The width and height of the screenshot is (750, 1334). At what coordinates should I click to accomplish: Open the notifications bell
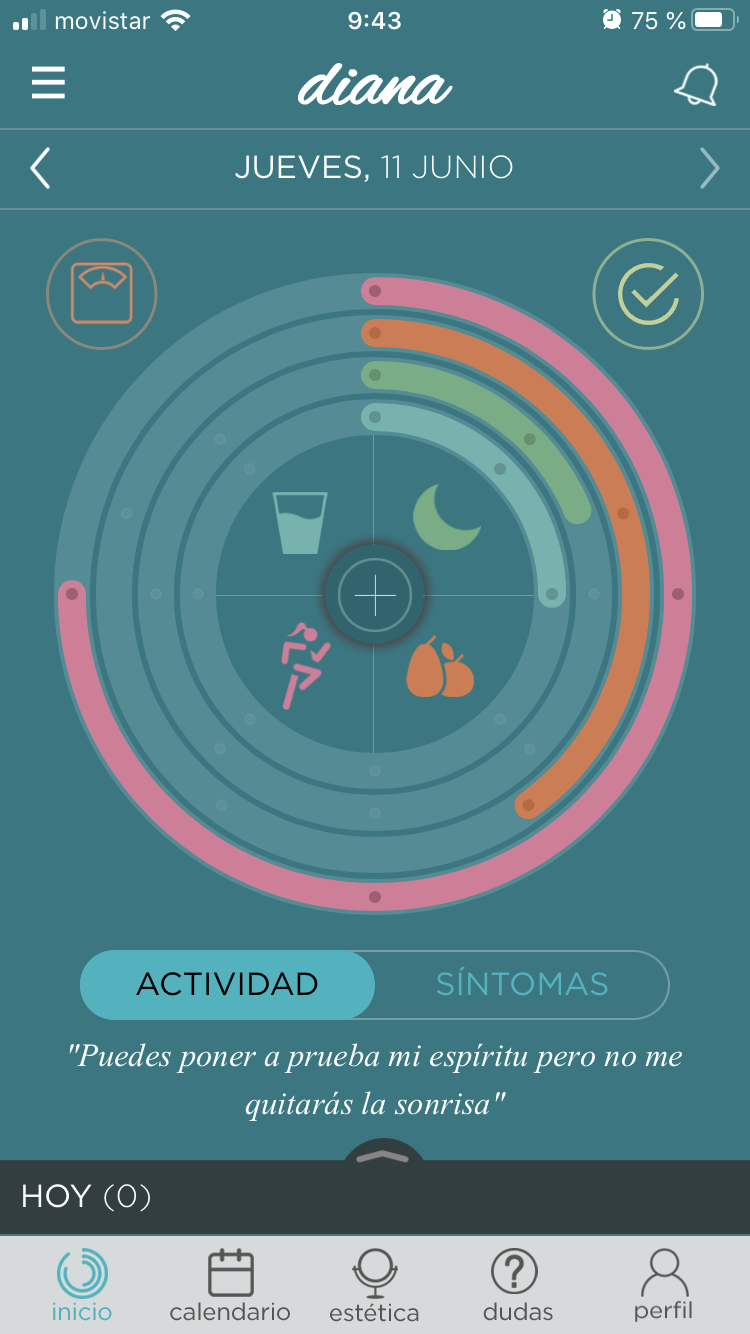click(697, 85)
